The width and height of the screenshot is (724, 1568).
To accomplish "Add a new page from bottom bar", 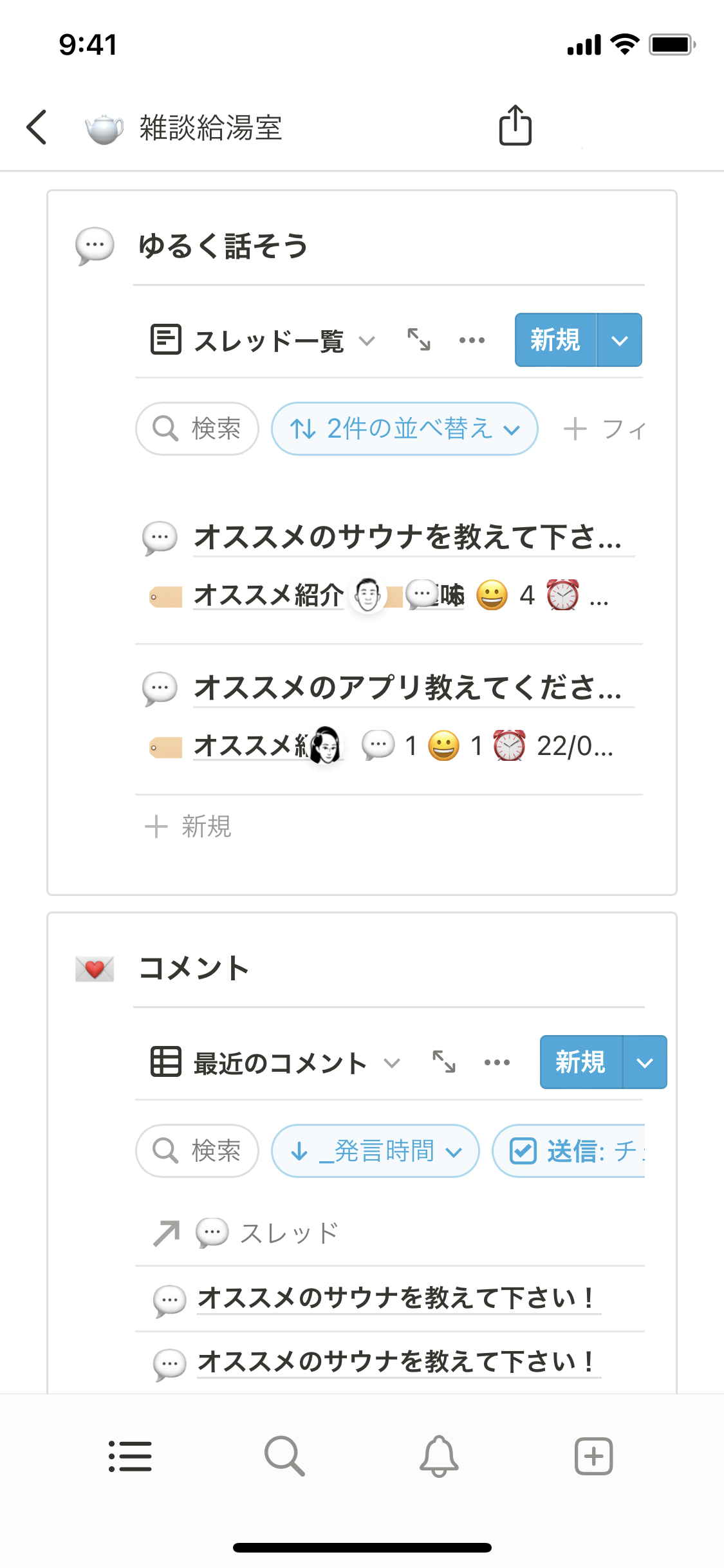I will click(x=593, y=1456).
